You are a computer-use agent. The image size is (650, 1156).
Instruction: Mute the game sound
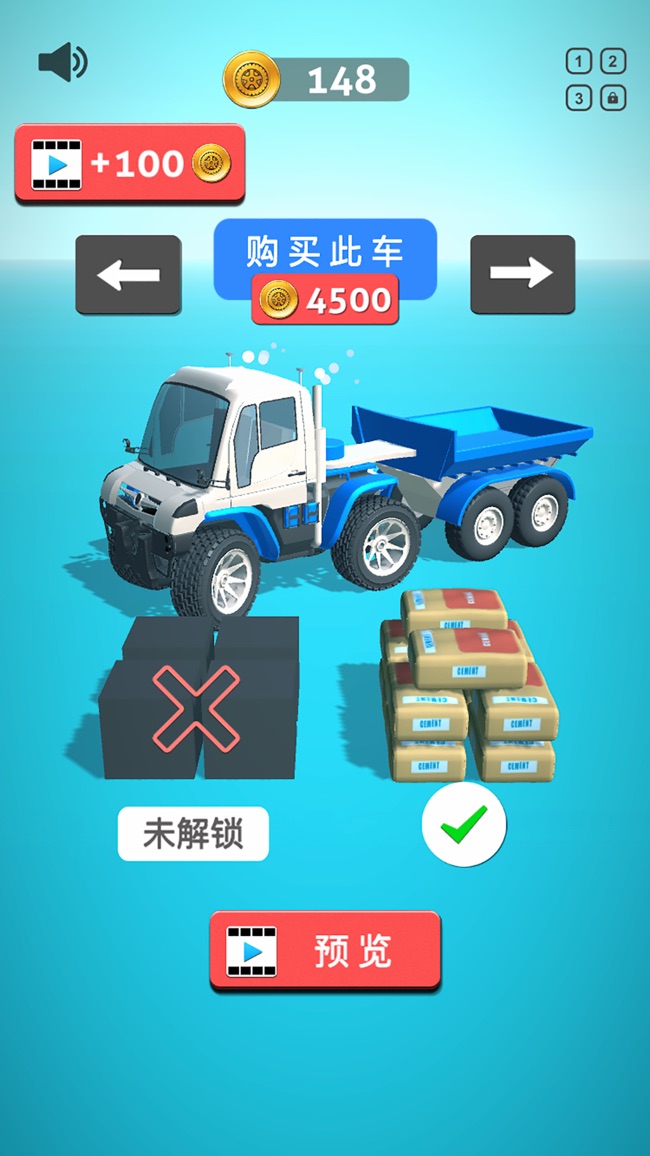[x=62, y=62]
